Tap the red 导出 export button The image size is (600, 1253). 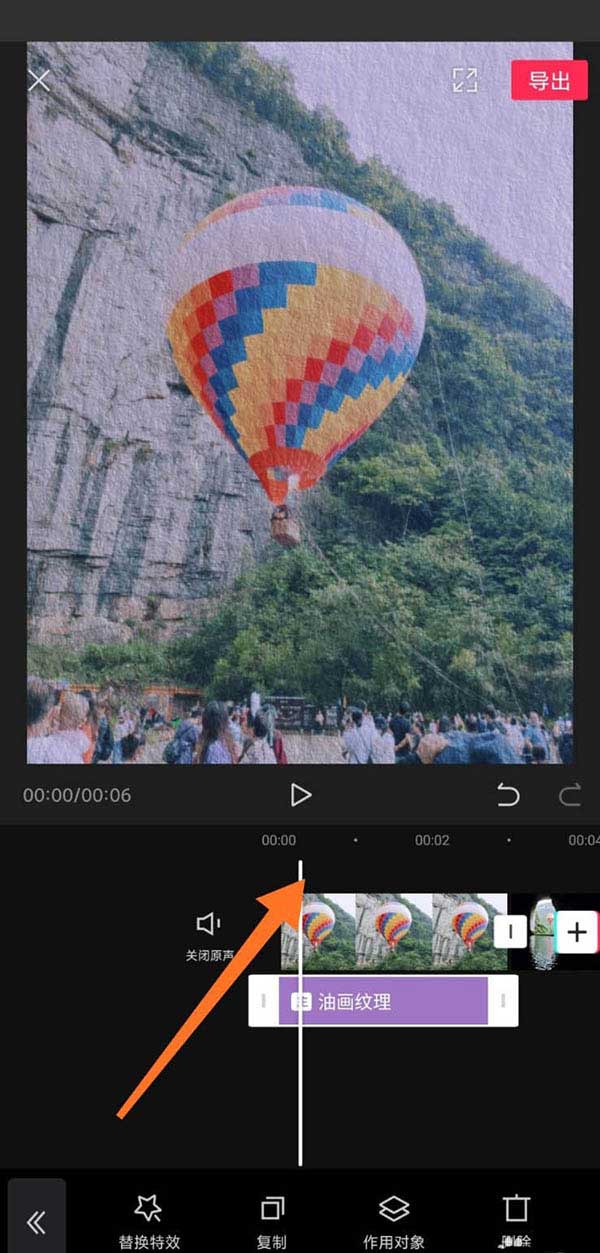[x=548, y=81]
